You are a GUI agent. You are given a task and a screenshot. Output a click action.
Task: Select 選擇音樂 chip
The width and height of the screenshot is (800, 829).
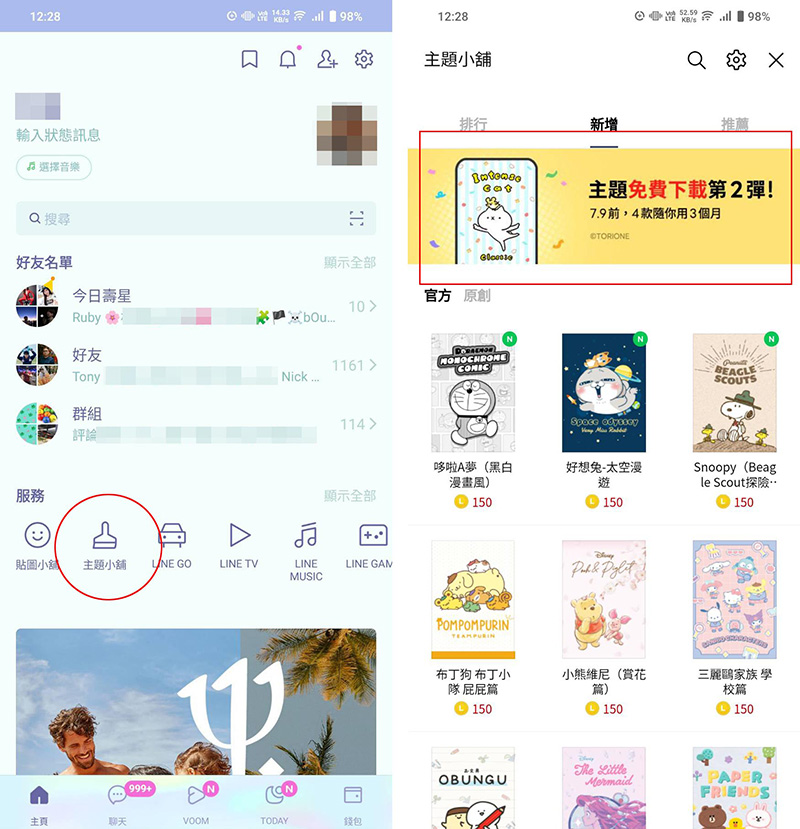[x=54, y=167]
